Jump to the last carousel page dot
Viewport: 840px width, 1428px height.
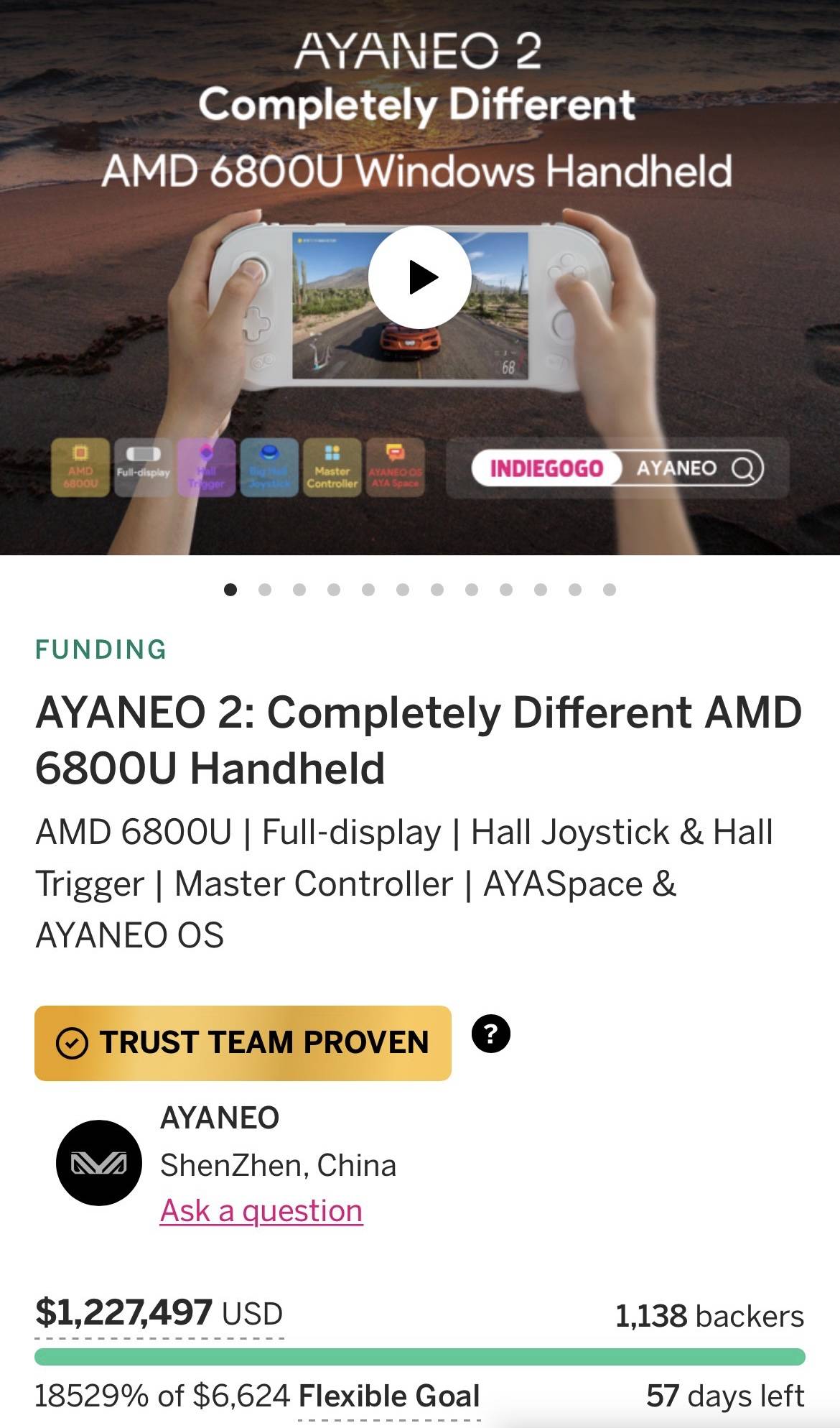pyautogui.click(x=610, y=590)
